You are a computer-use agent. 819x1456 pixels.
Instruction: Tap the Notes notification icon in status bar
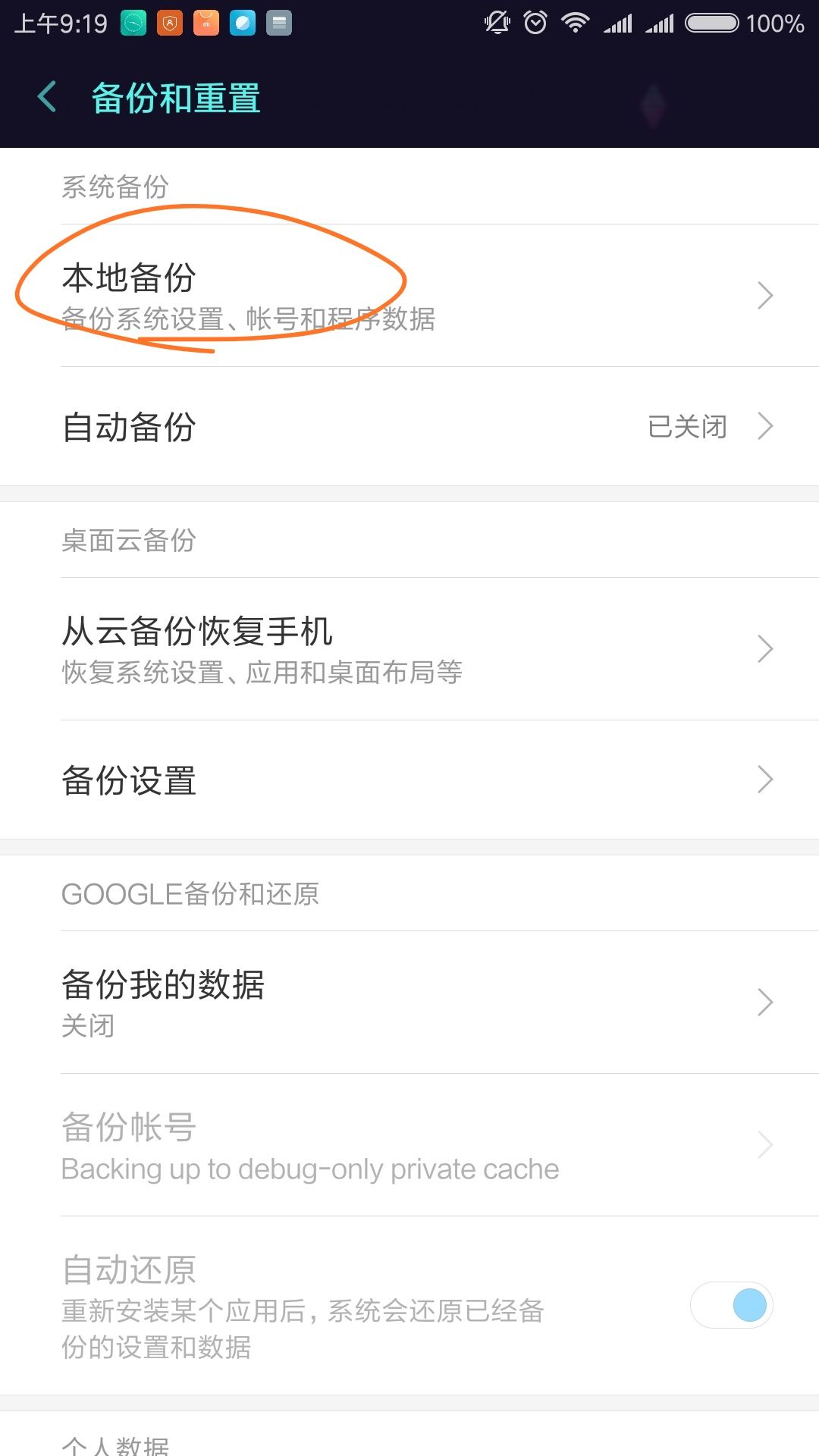(279, 23)
